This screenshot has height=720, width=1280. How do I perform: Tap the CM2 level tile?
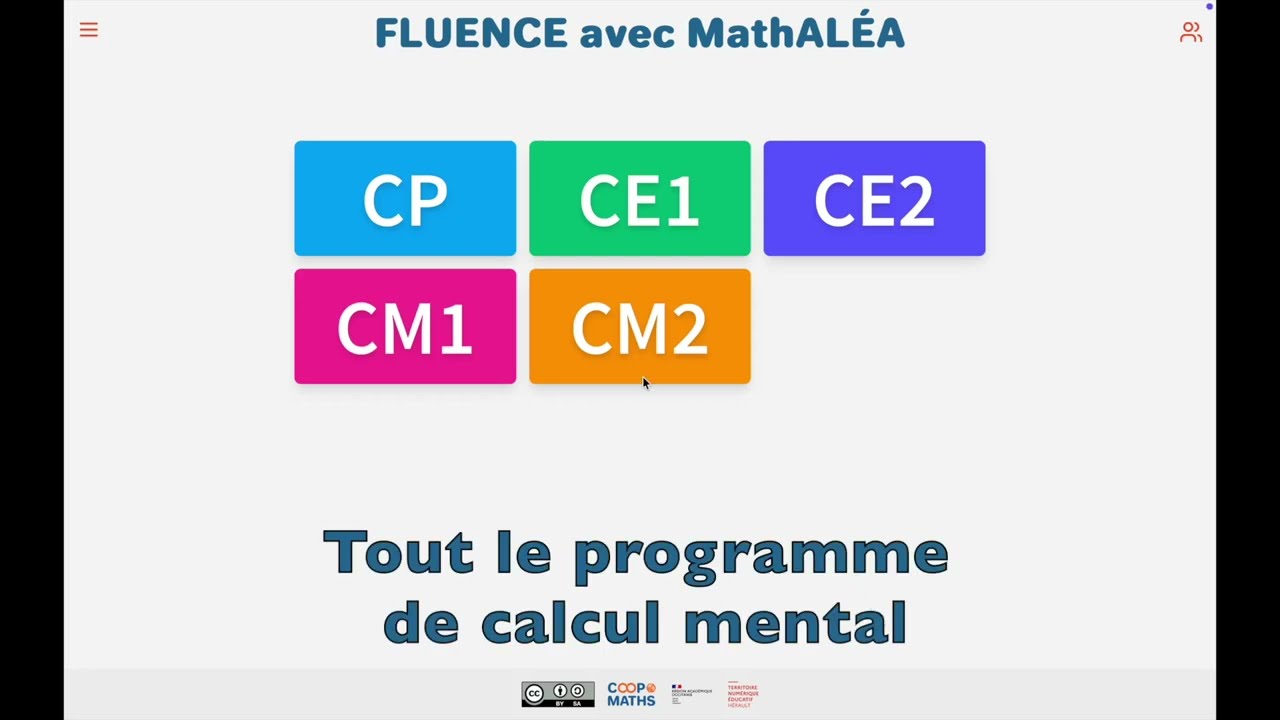[639, 326]
